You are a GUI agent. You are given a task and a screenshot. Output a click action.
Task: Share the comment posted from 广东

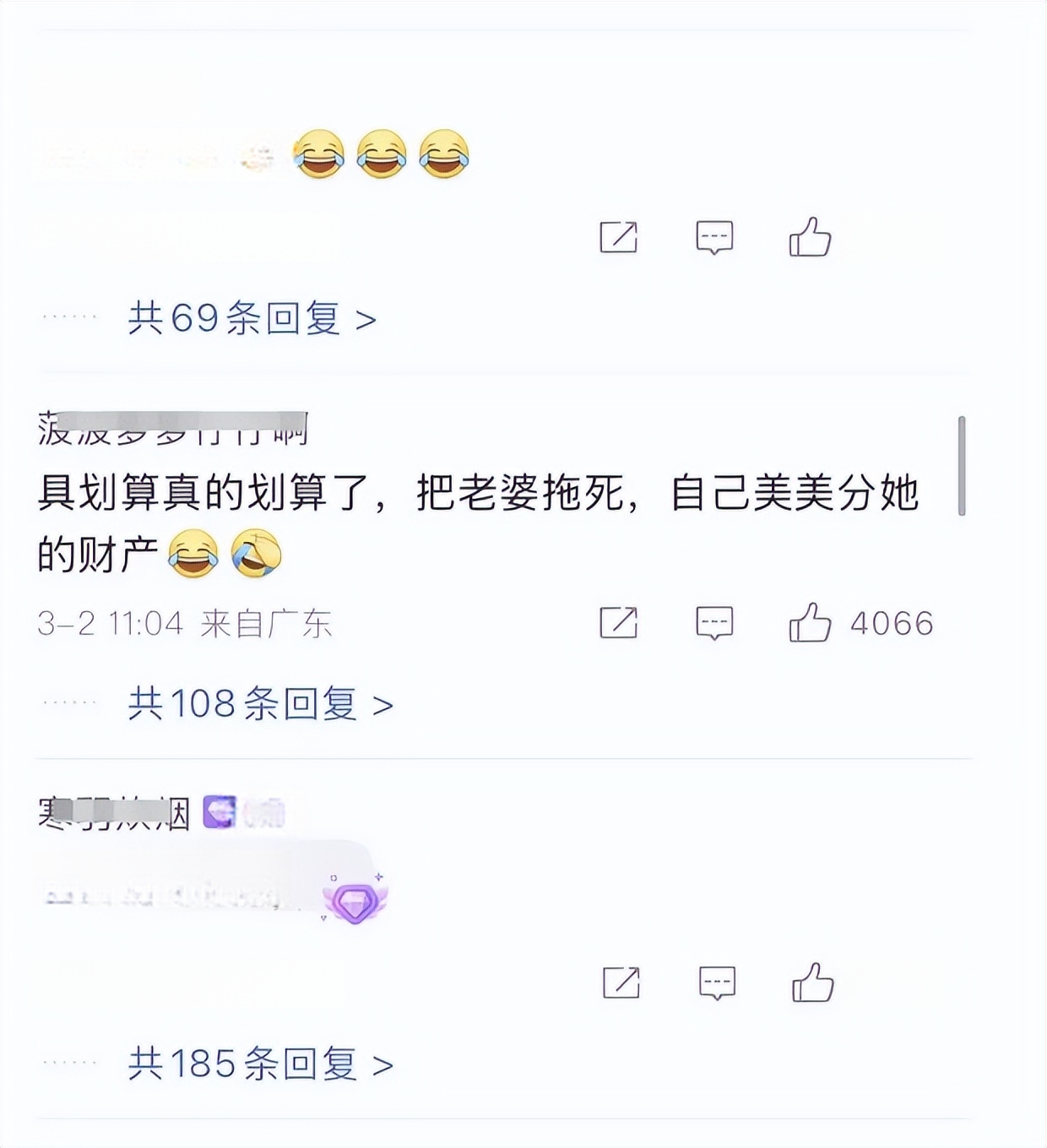click(x=618, y=623)
